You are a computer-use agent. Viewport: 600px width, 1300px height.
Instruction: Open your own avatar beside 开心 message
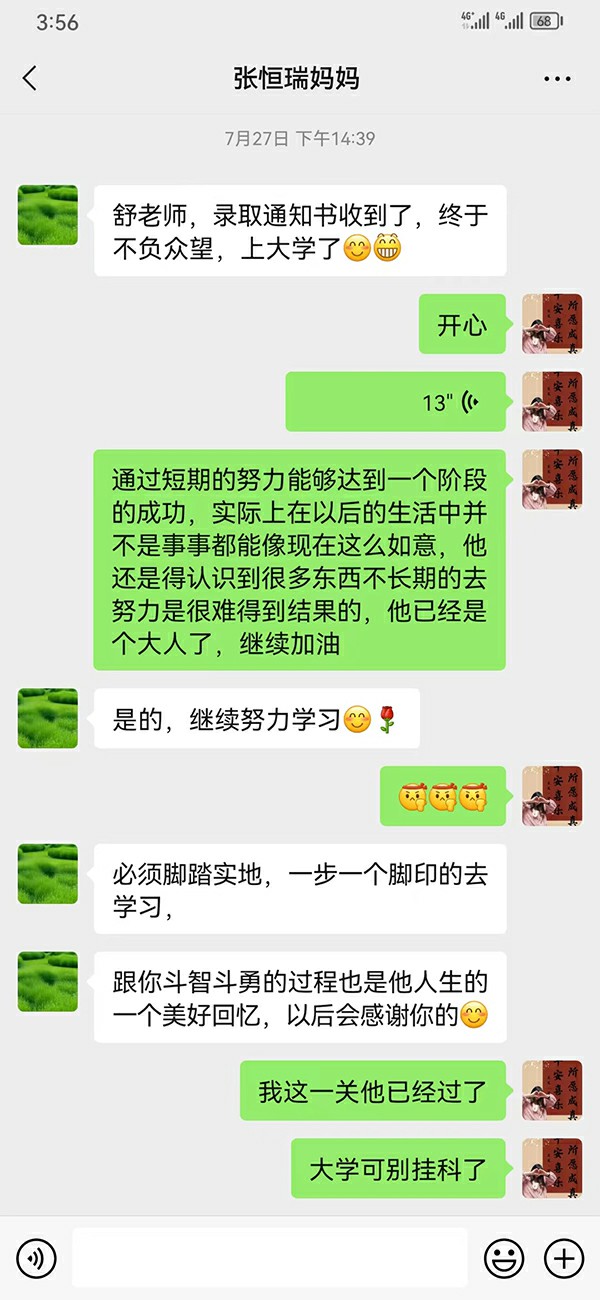click(552, 324)
